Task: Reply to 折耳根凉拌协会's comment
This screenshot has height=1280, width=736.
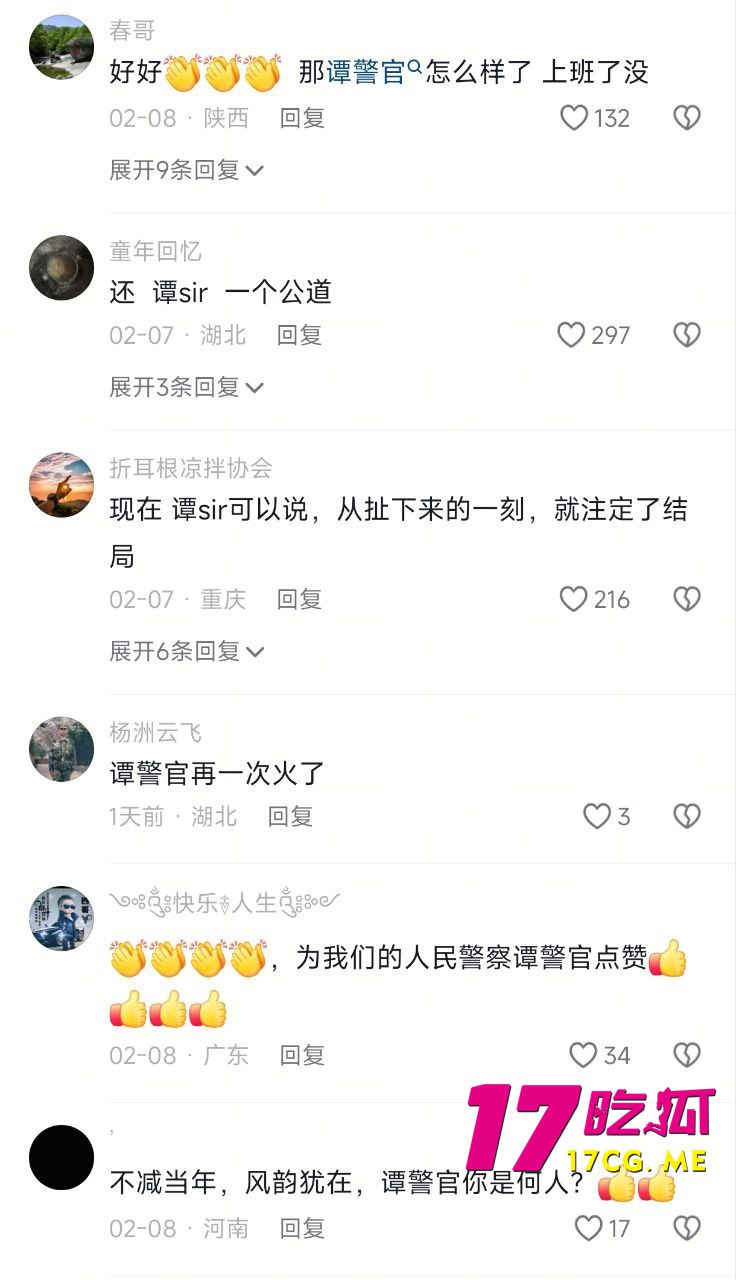Action: point(299,599)
